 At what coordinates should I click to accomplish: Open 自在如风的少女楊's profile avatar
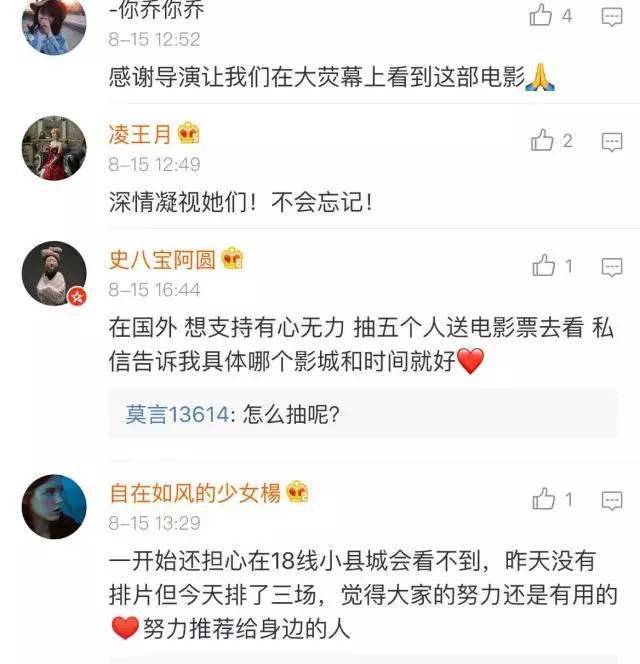pyautogui.click(x=54, y=505)
